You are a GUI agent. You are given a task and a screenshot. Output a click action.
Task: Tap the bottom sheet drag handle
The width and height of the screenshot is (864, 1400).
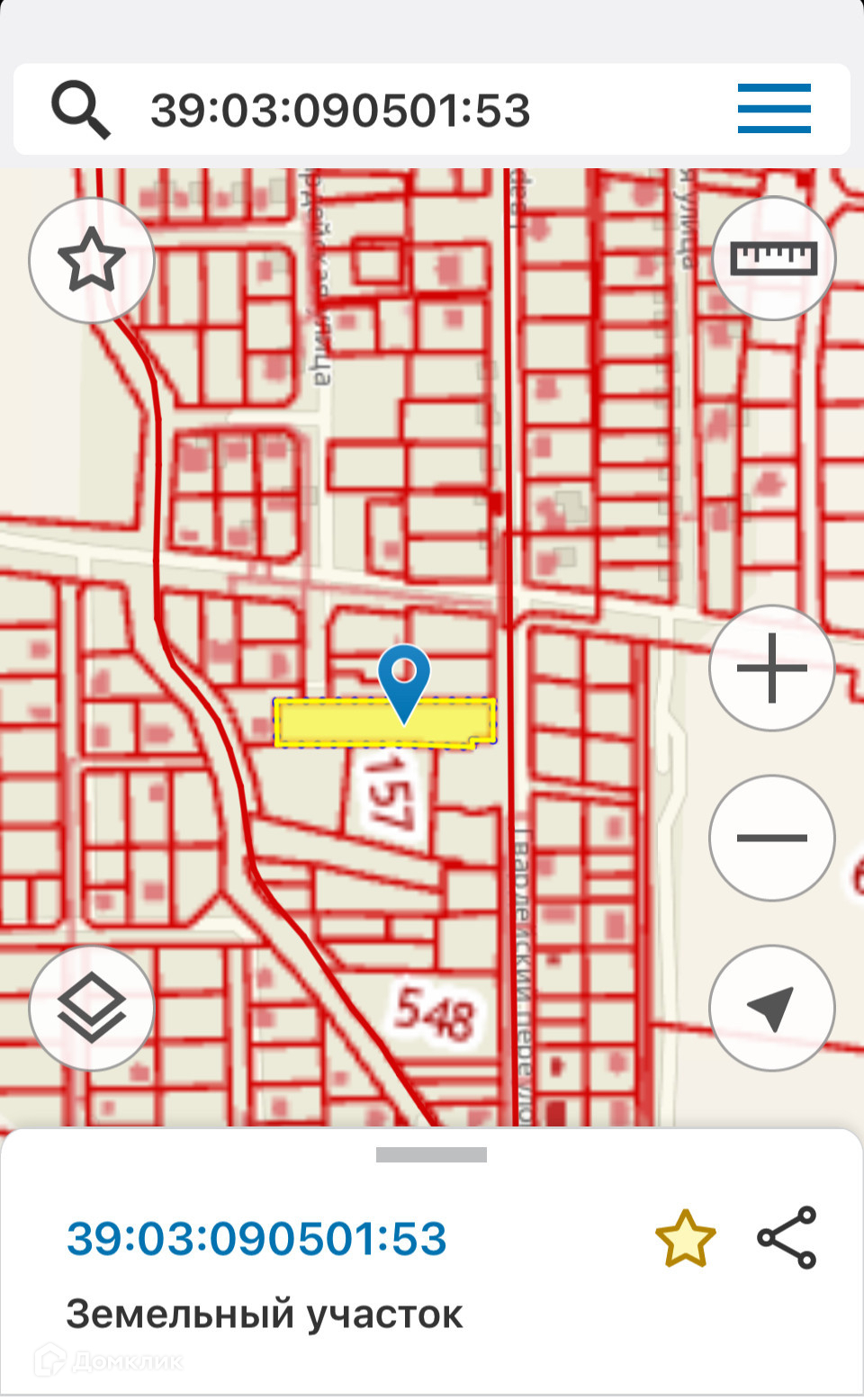(x=431, y=1154)
